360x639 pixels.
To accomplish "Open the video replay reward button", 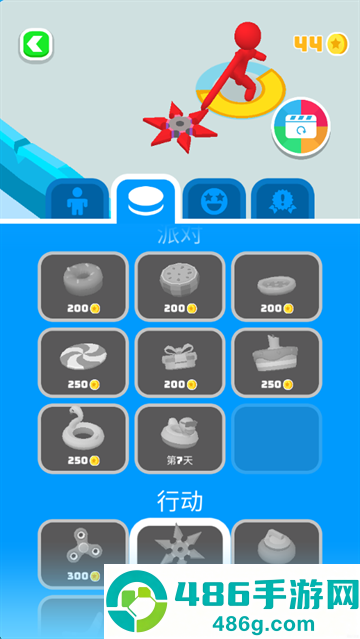I will (301, 127).
